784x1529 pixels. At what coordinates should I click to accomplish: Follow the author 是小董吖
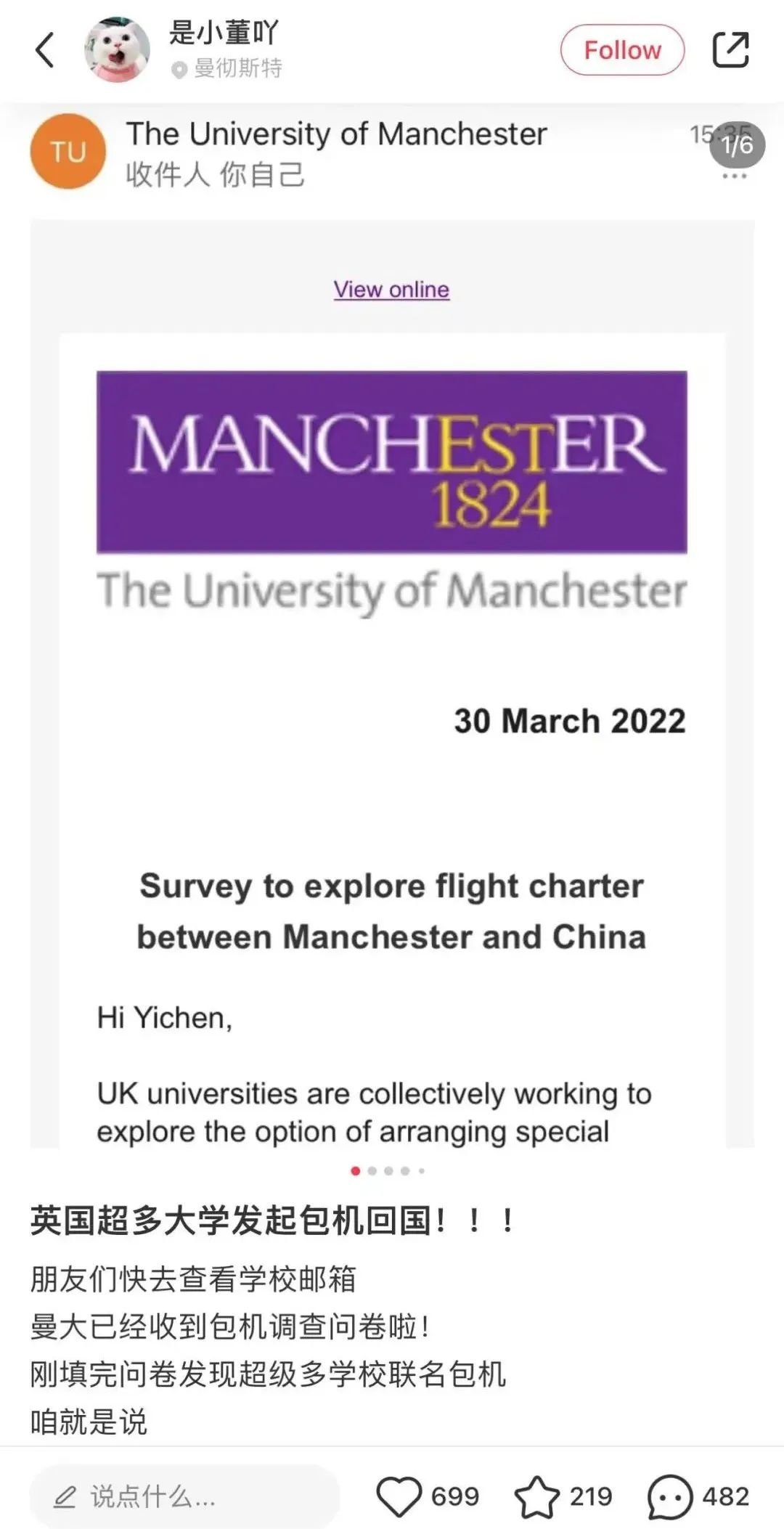[622, 50]
